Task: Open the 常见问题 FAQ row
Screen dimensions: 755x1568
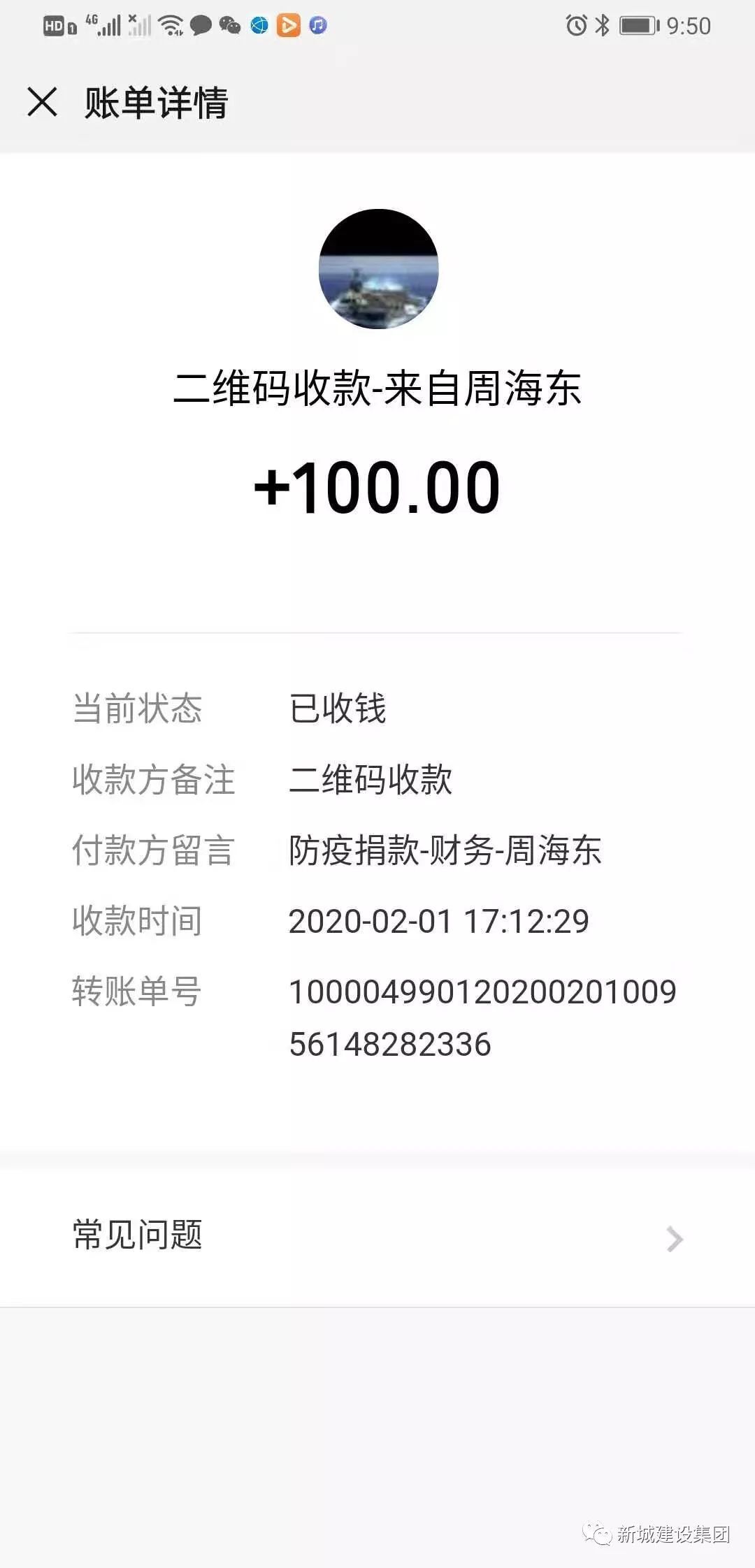Action: 377,1237
